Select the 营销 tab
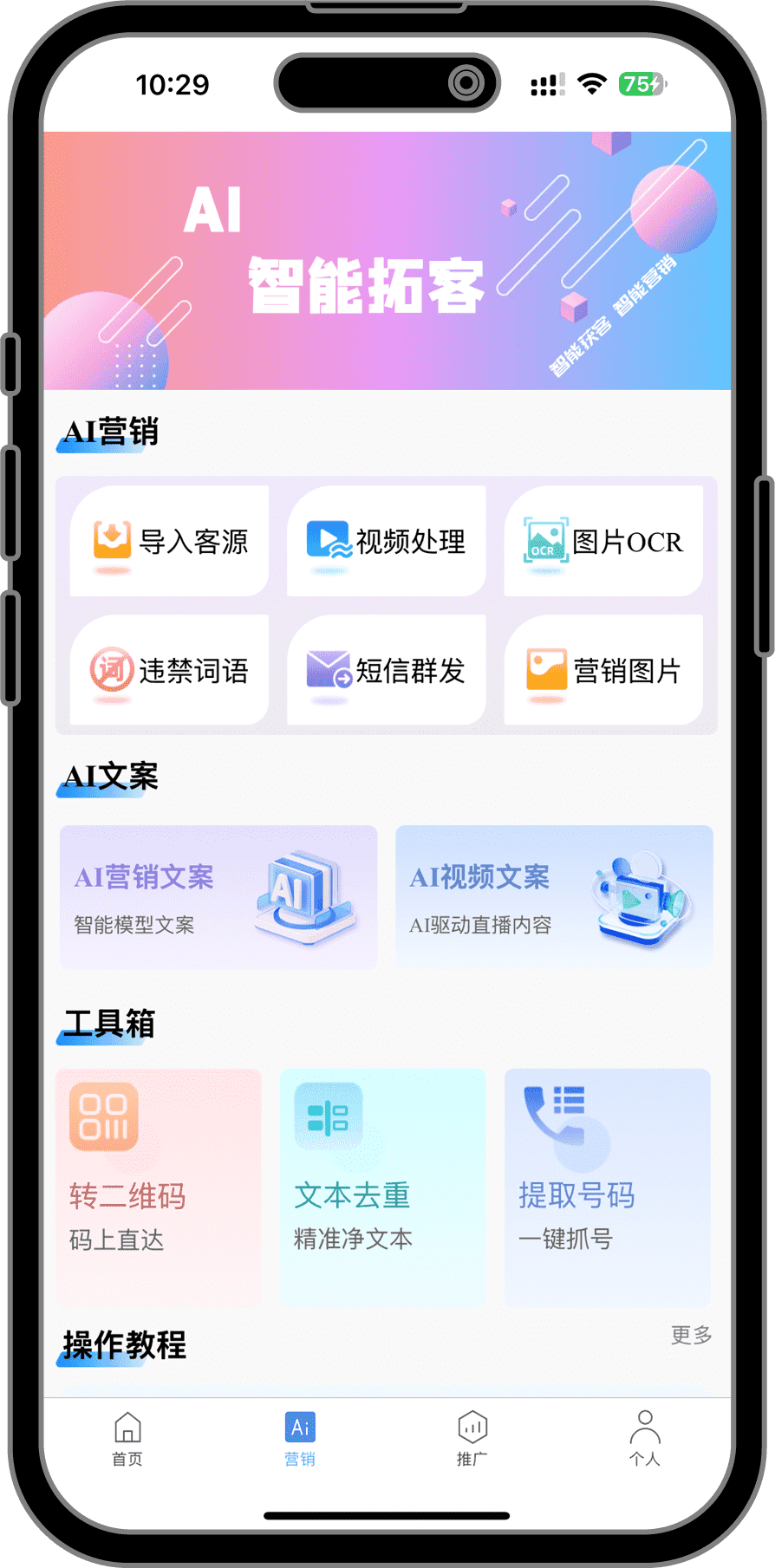This screenshot has height=1568, width=775. click(x=300, y=1439)
